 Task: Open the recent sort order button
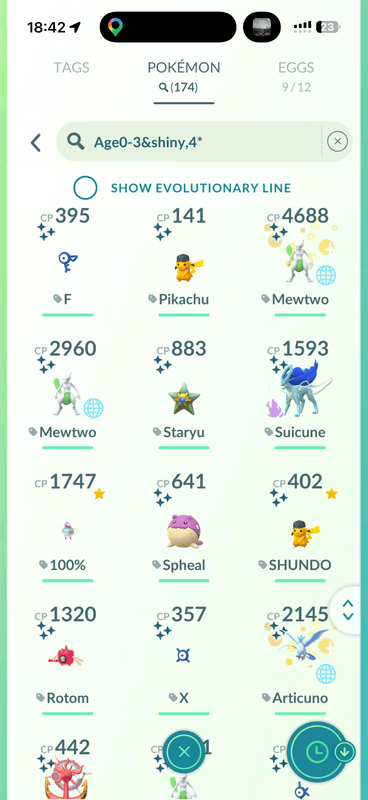coord(318,751)
